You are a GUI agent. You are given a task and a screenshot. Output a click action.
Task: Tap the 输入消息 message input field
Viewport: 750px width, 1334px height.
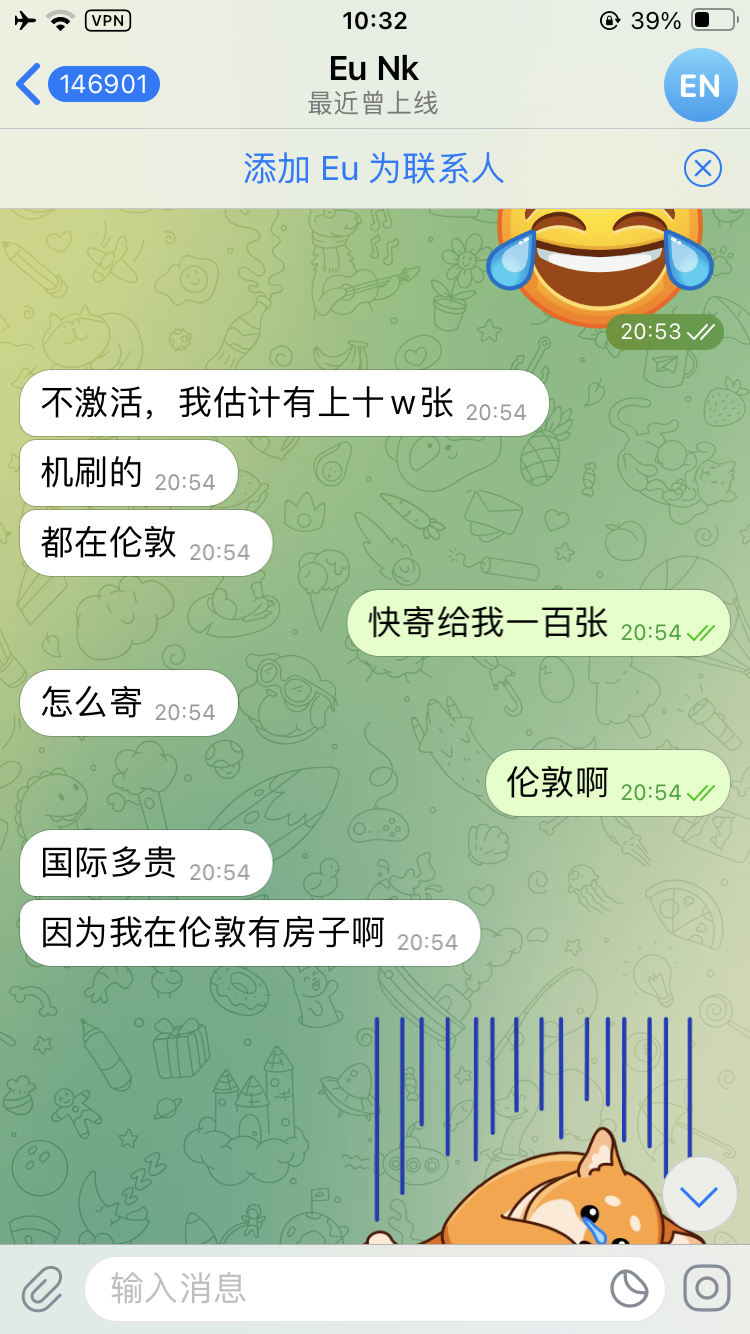point(300,1289)
